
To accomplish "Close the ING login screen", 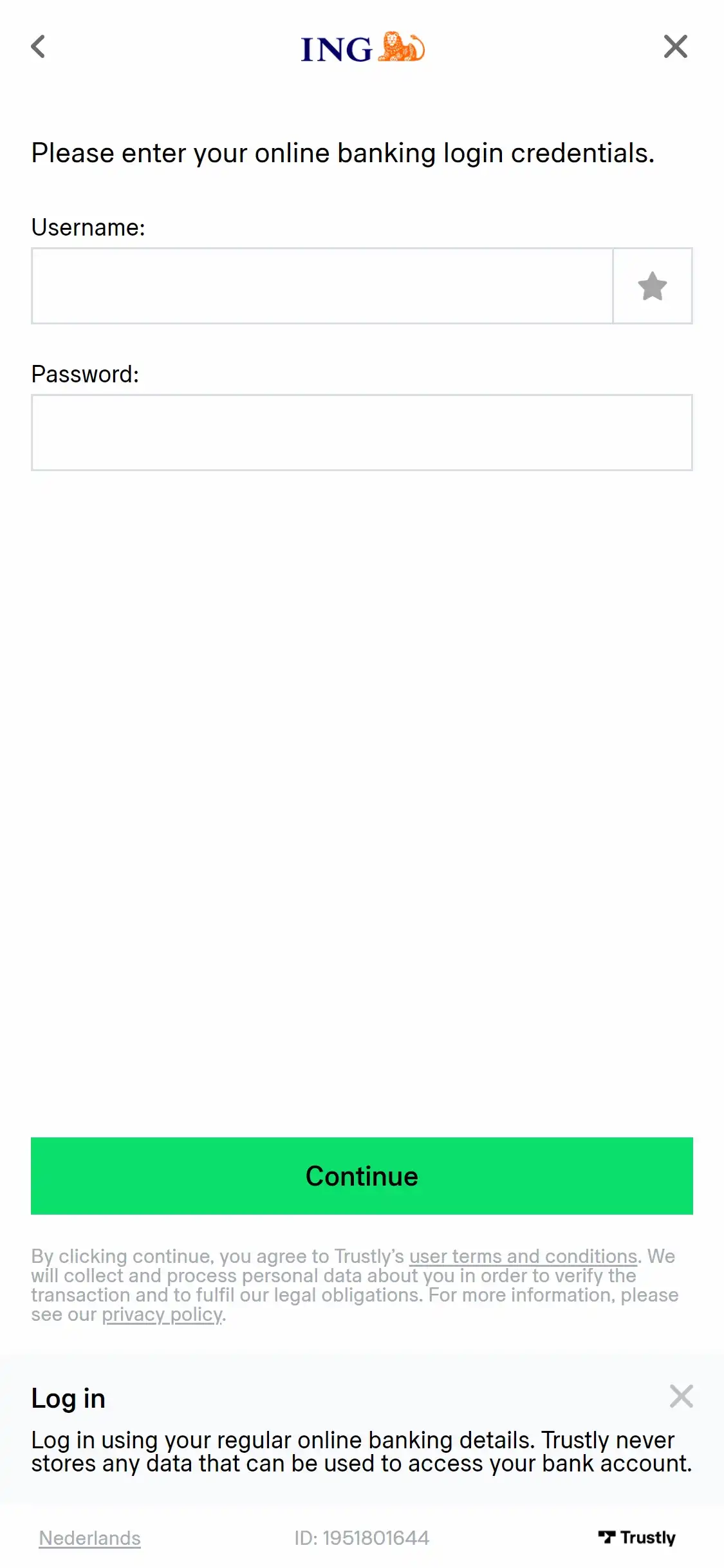I will pos(675,46).
